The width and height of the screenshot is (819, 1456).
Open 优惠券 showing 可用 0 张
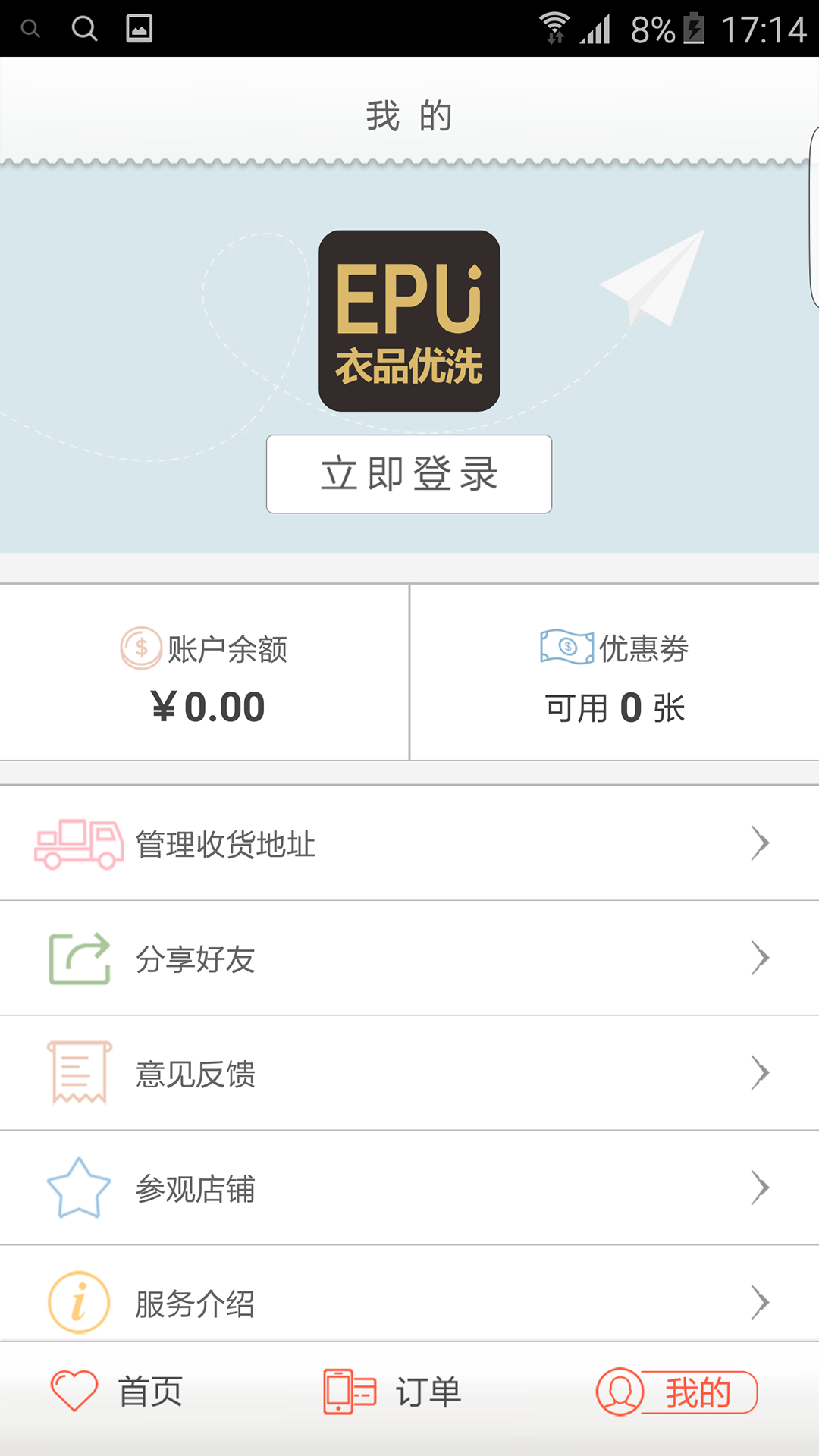click(614, 672)
